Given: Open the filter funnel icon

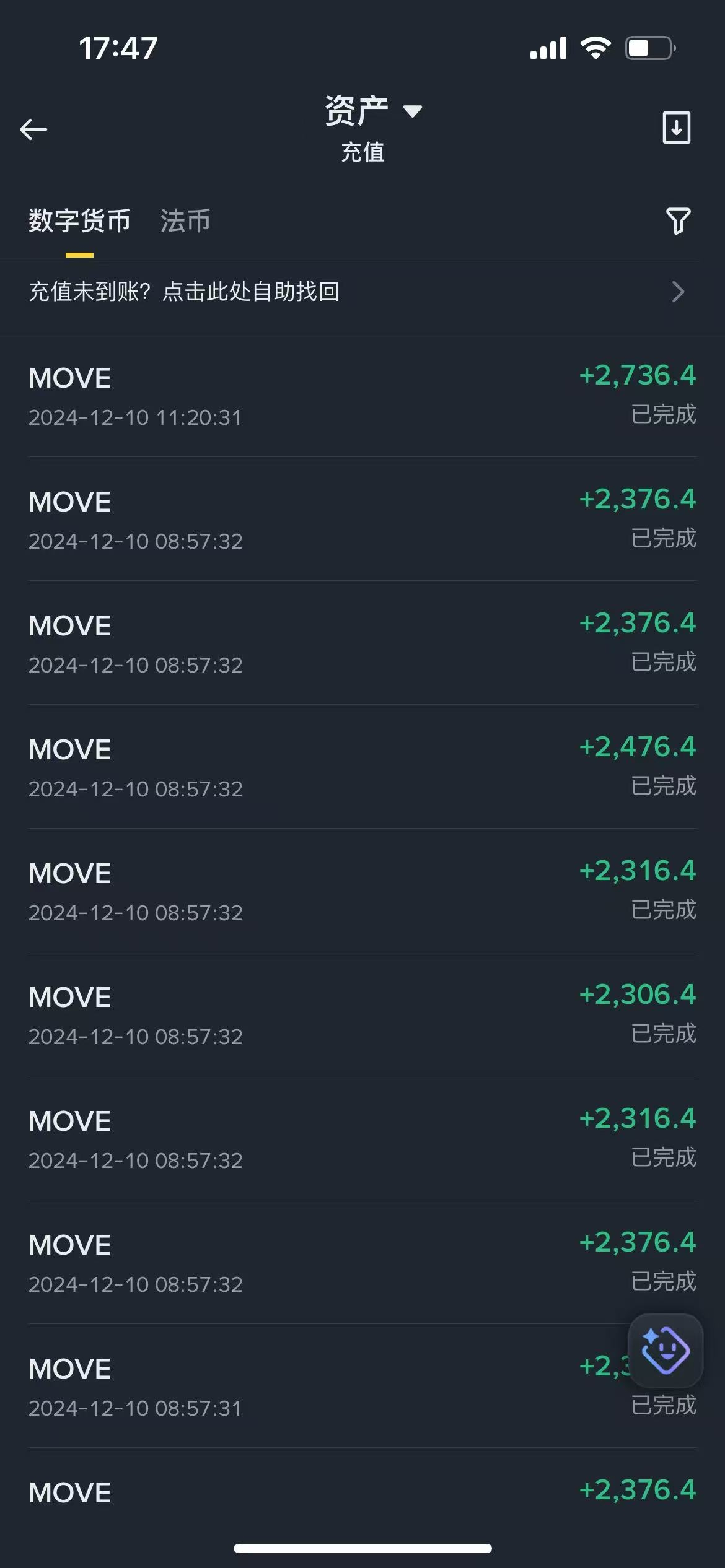Looking at the screenshot, I should click(x=677, y=221).
